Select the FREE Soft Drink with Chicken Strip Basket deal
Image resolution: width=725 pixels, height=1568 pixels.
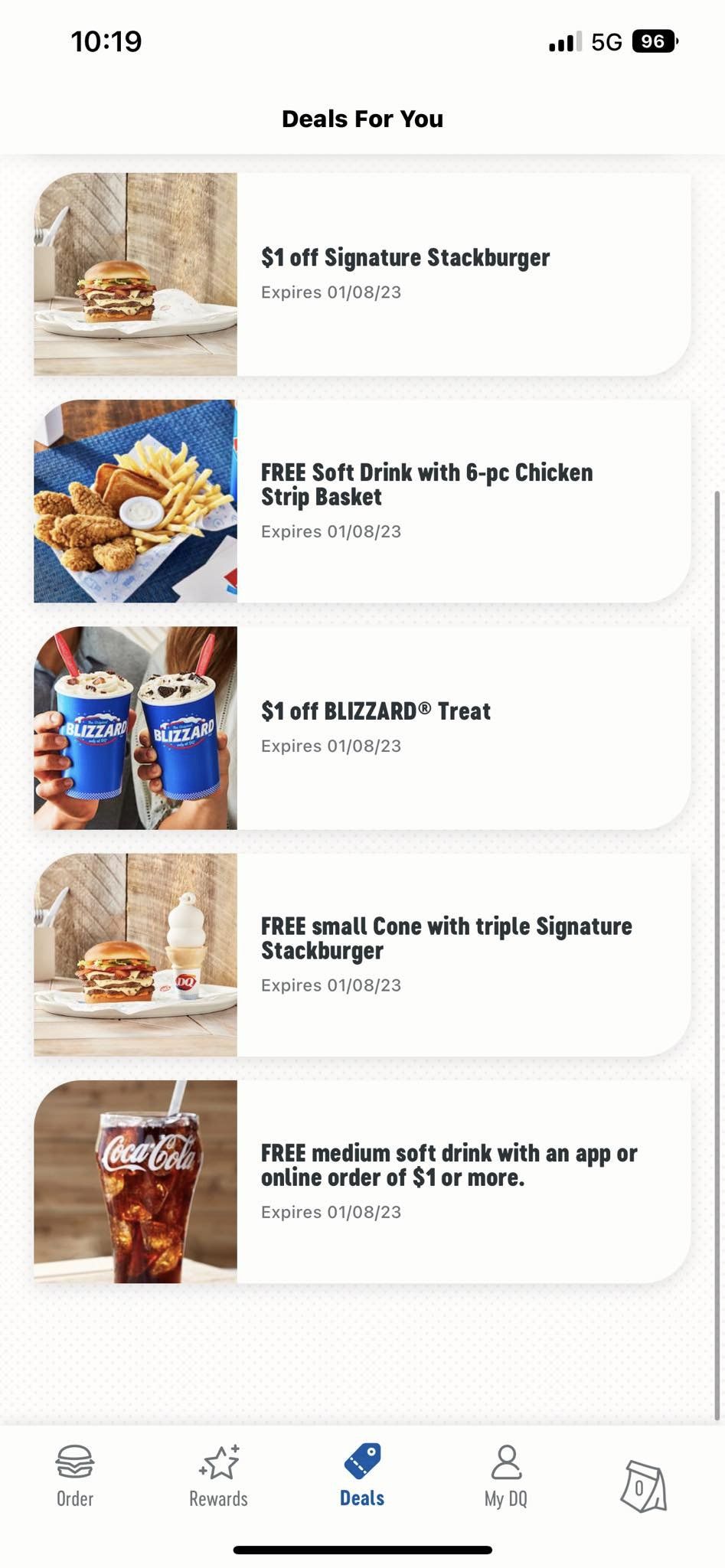click(x=426, y=501)
